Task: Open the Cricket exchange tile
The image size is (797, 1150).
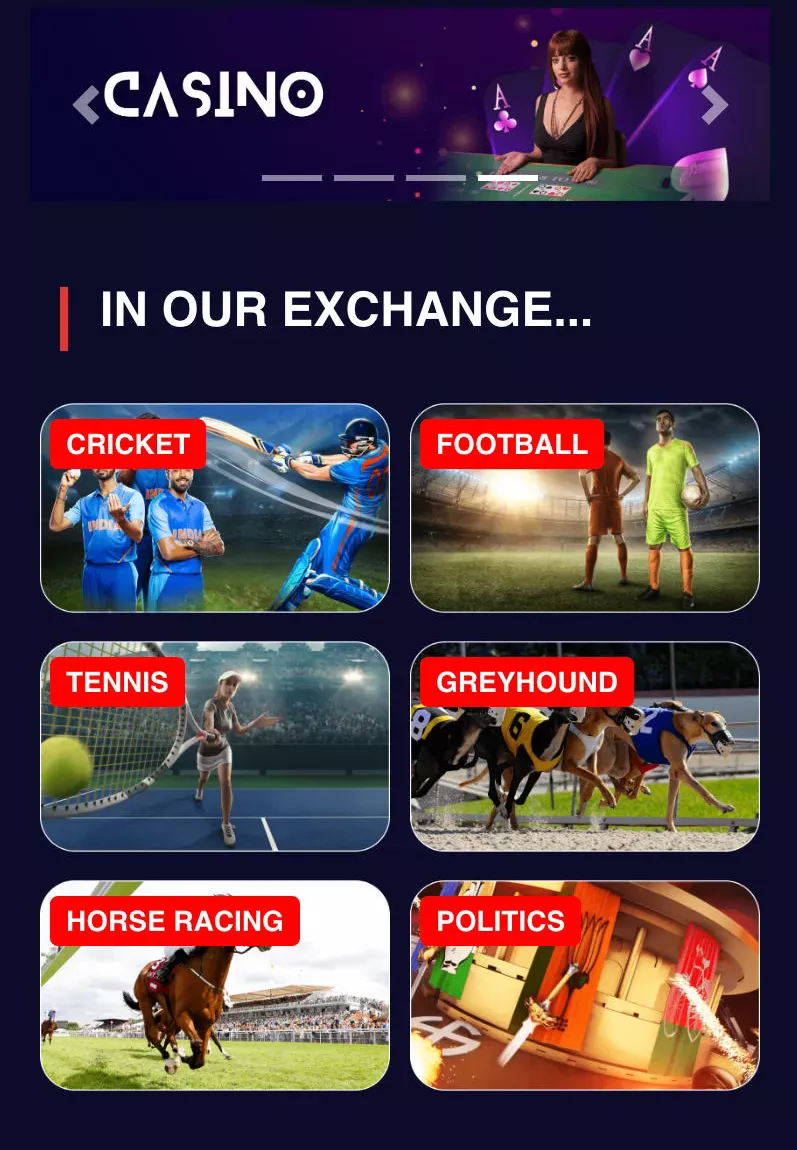Action: [x=215, y=508]
